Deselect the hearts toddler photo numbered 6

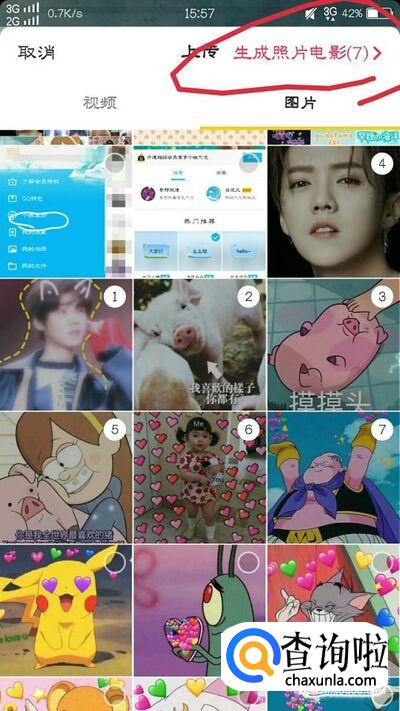pyautogui.click(x=249, y=429)
